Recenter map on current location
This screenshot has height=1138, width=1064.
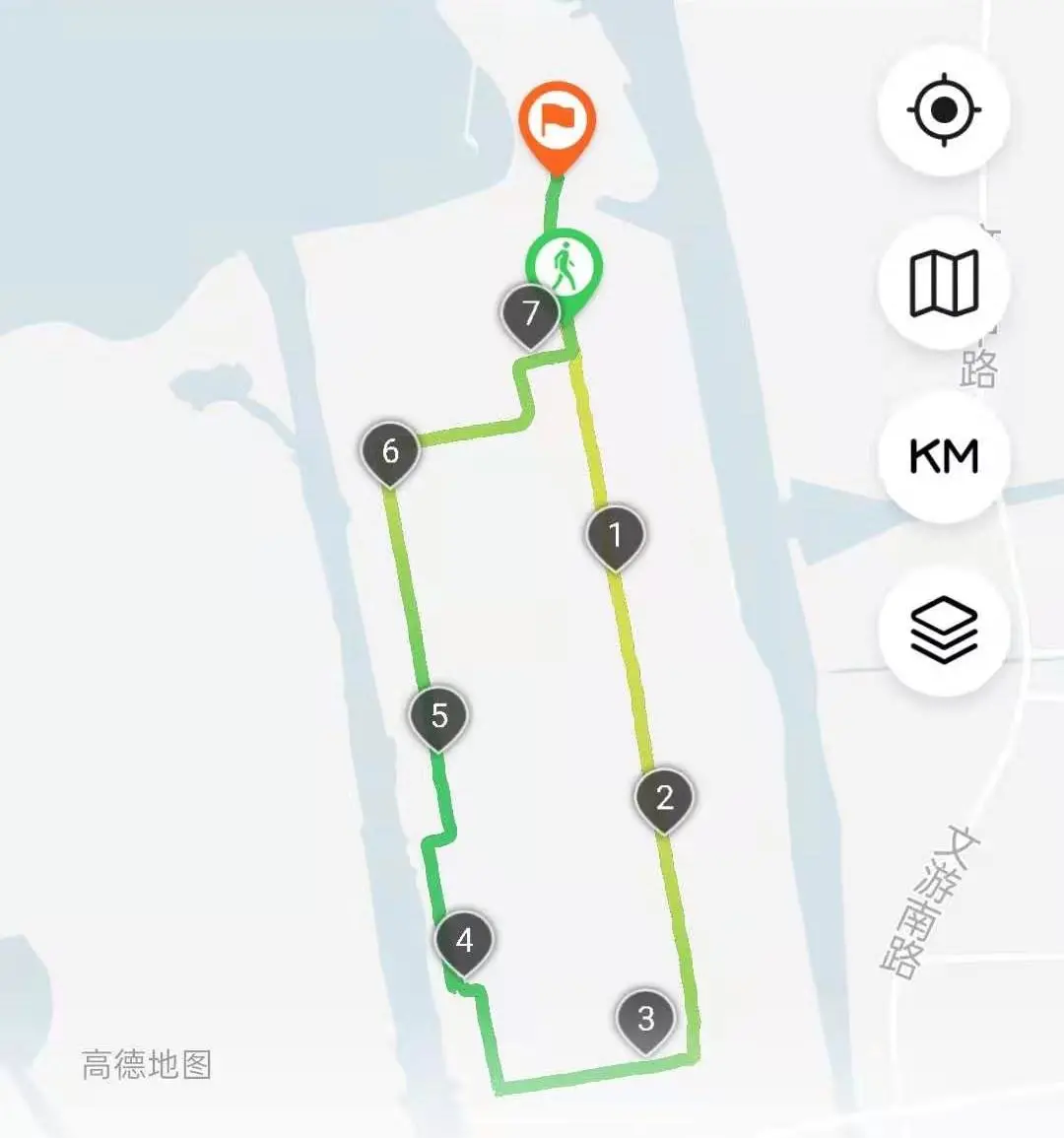tap(944, 109)
